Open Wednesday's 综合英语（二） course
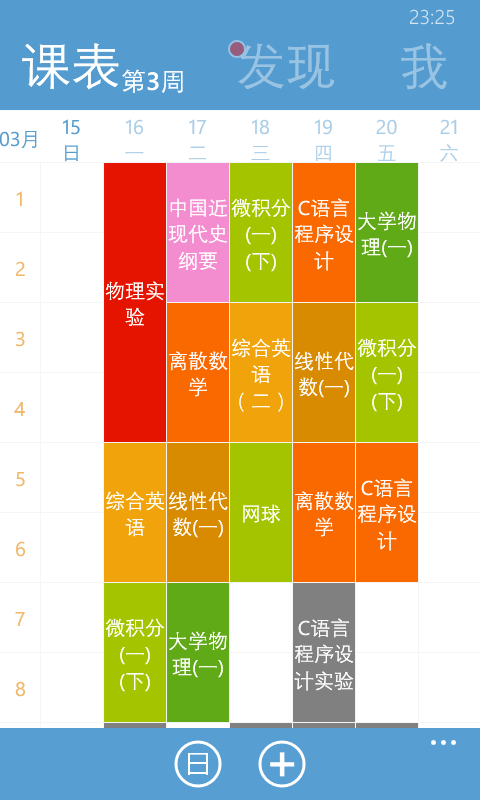 click(x=261, y=372)
